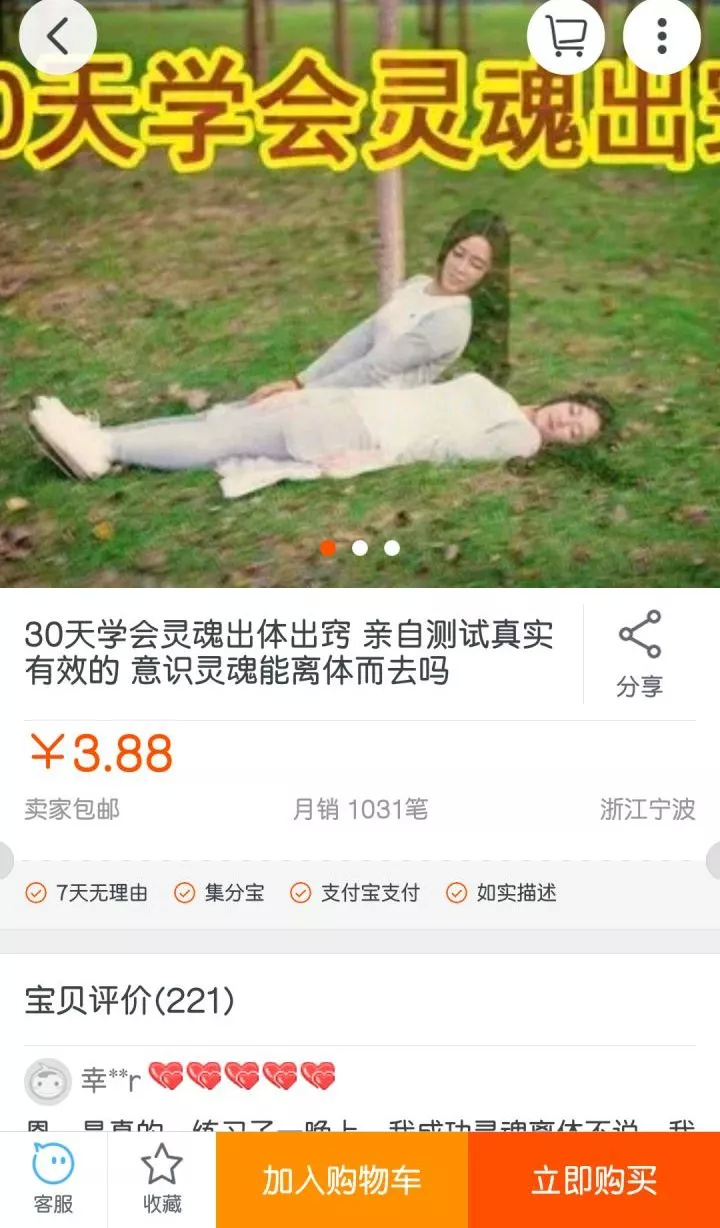Expand the 月销 1031笔 sales details

[x=356, y=812]
